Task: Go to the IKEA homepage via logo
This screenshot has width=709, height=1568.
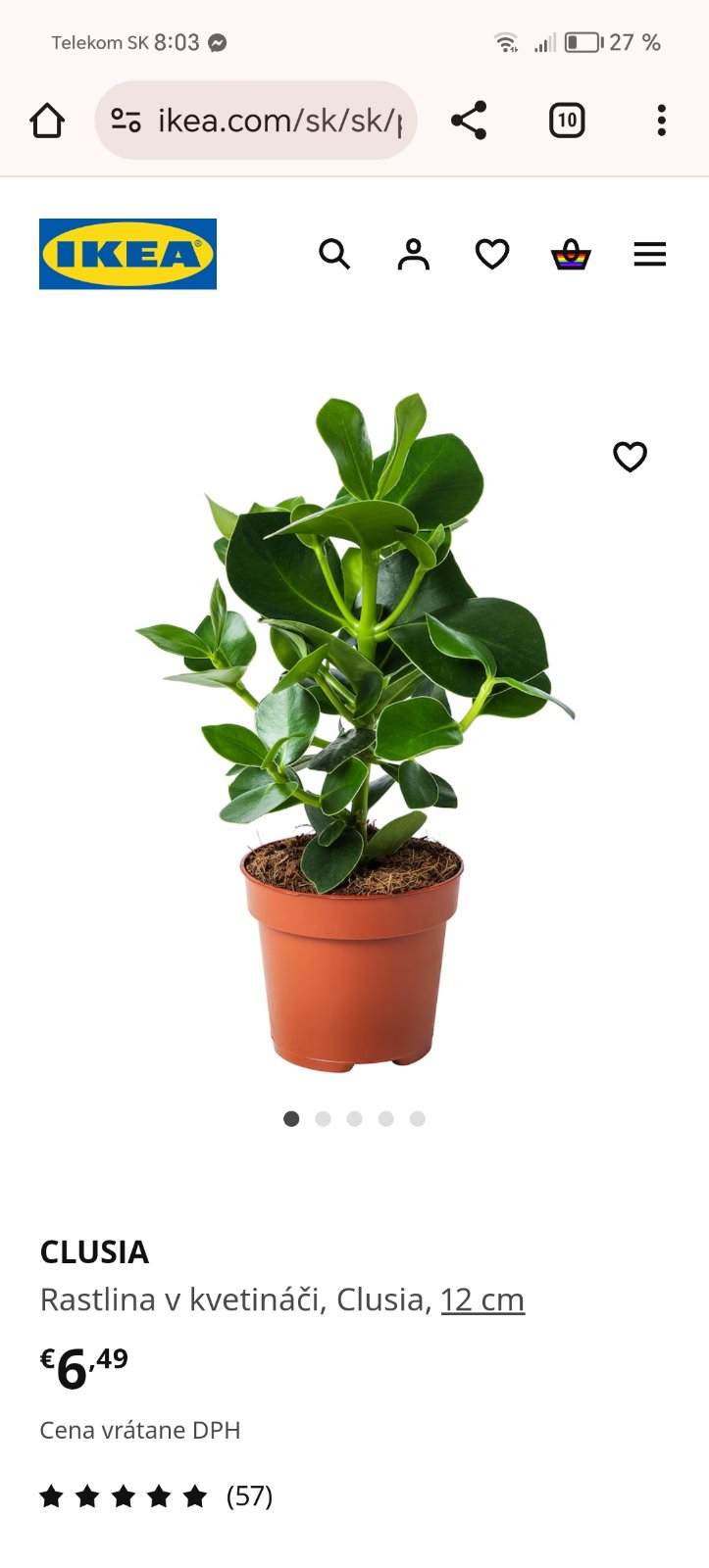Action: pos(127,254)
